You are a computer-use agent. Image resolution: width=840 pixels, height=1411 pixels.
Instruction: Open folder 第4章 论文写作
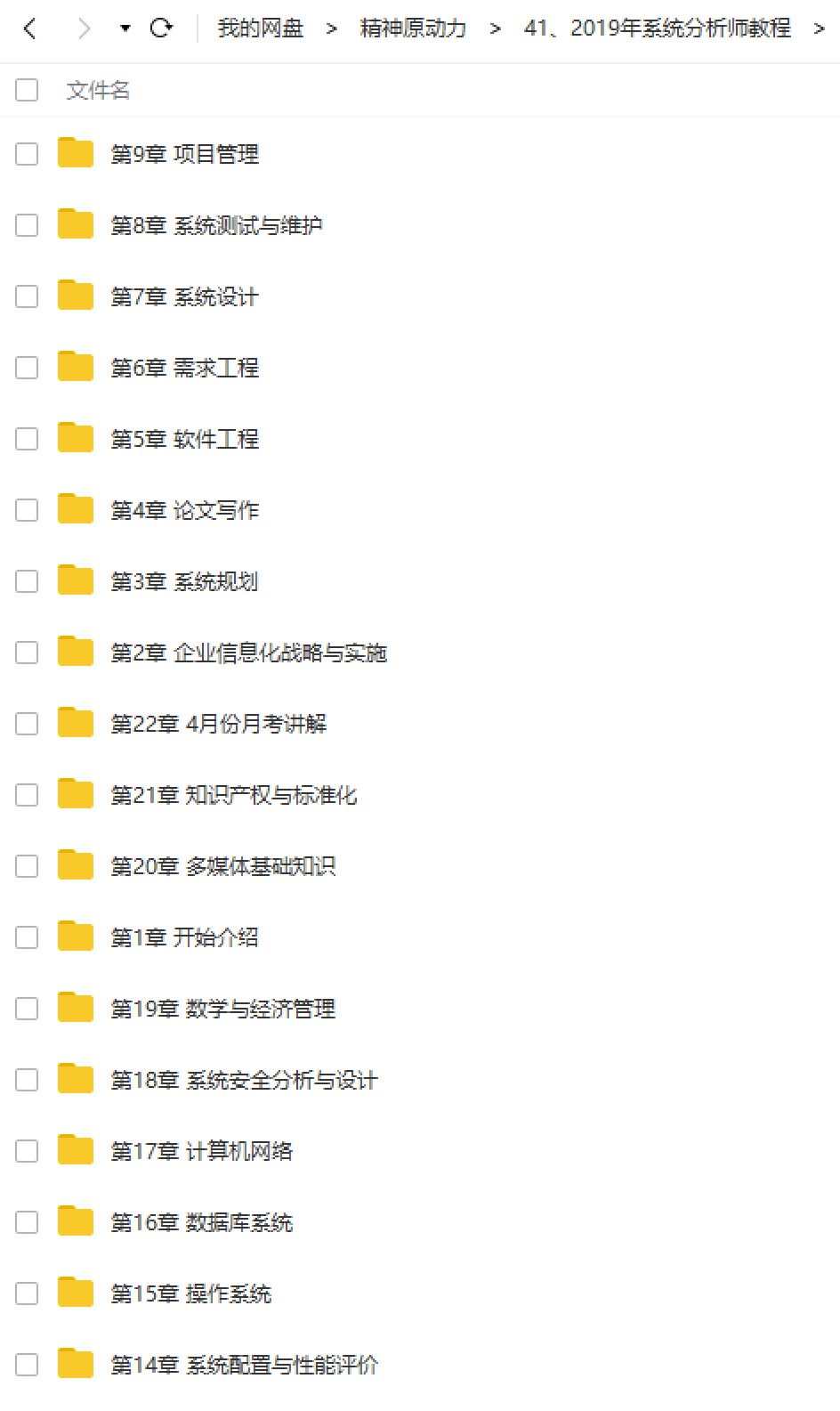click(184, 510)
